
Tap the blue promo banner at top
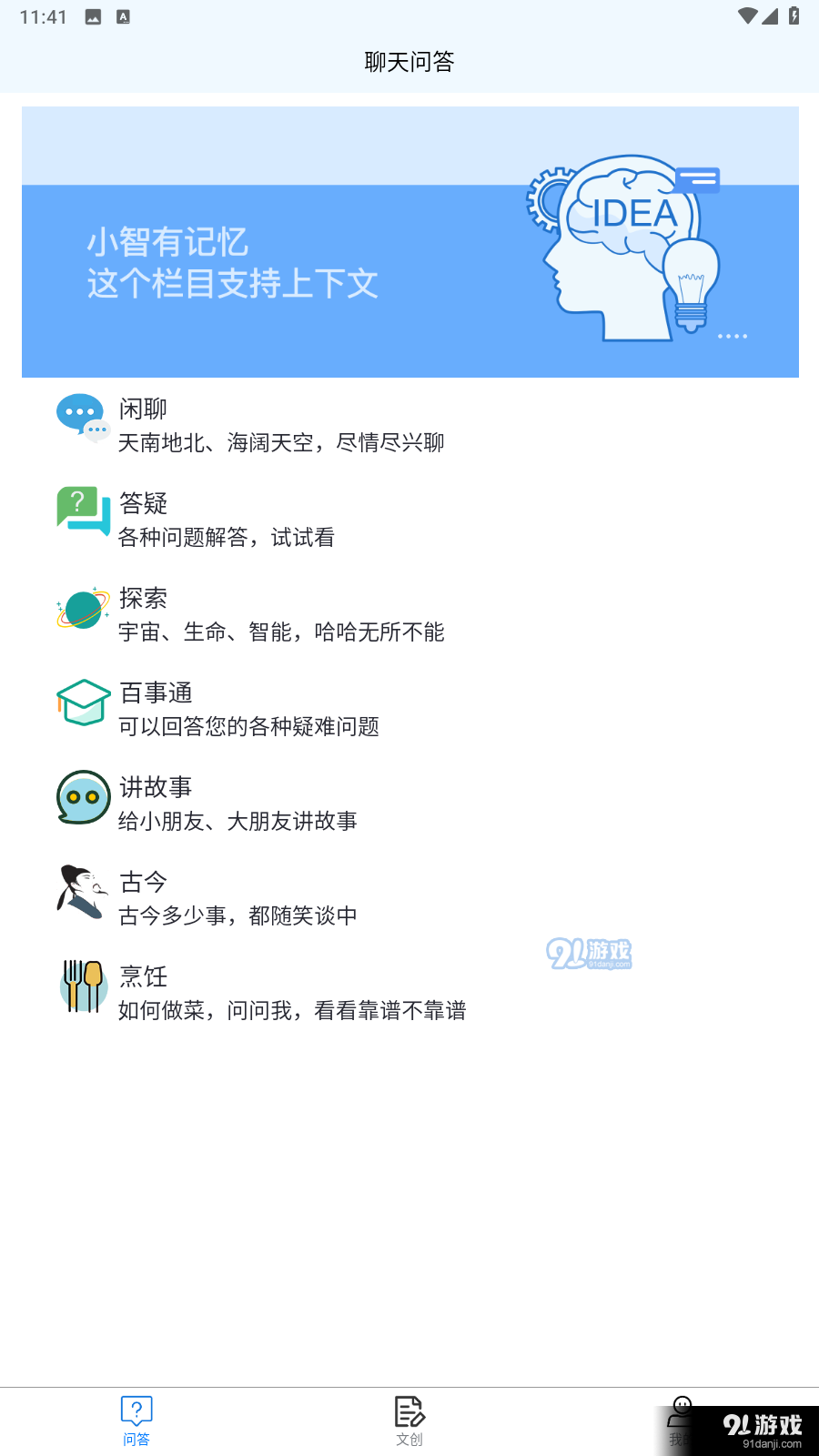[409, 241]
